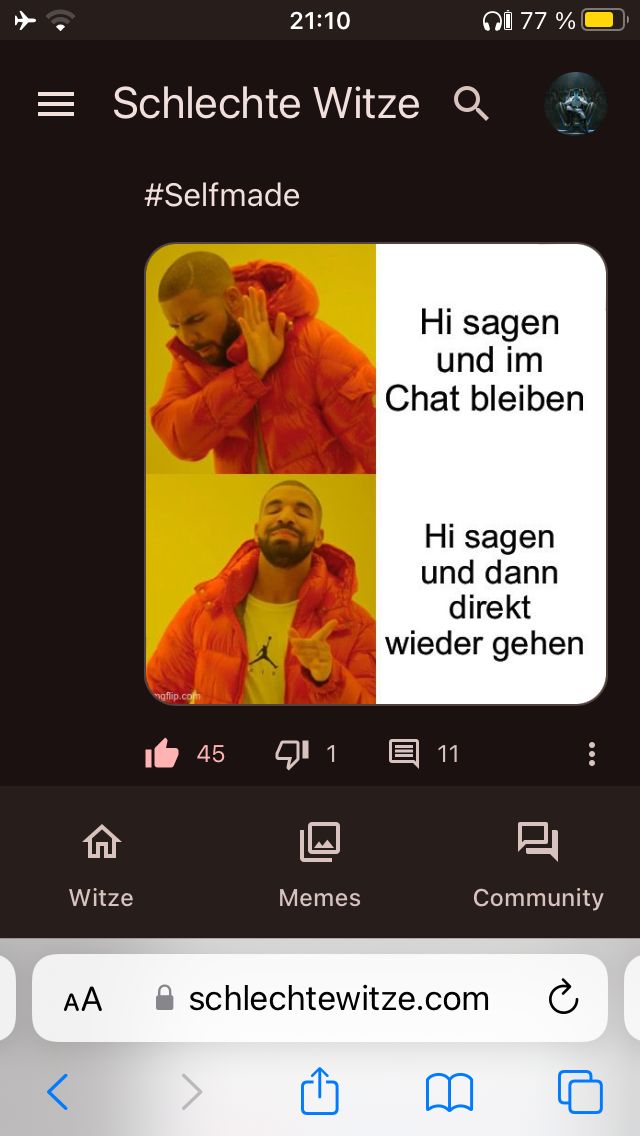The width and height of the screenshot is (640, 1136).
Task: Switch to the Memes tab
Action: [x=320, y=864]
